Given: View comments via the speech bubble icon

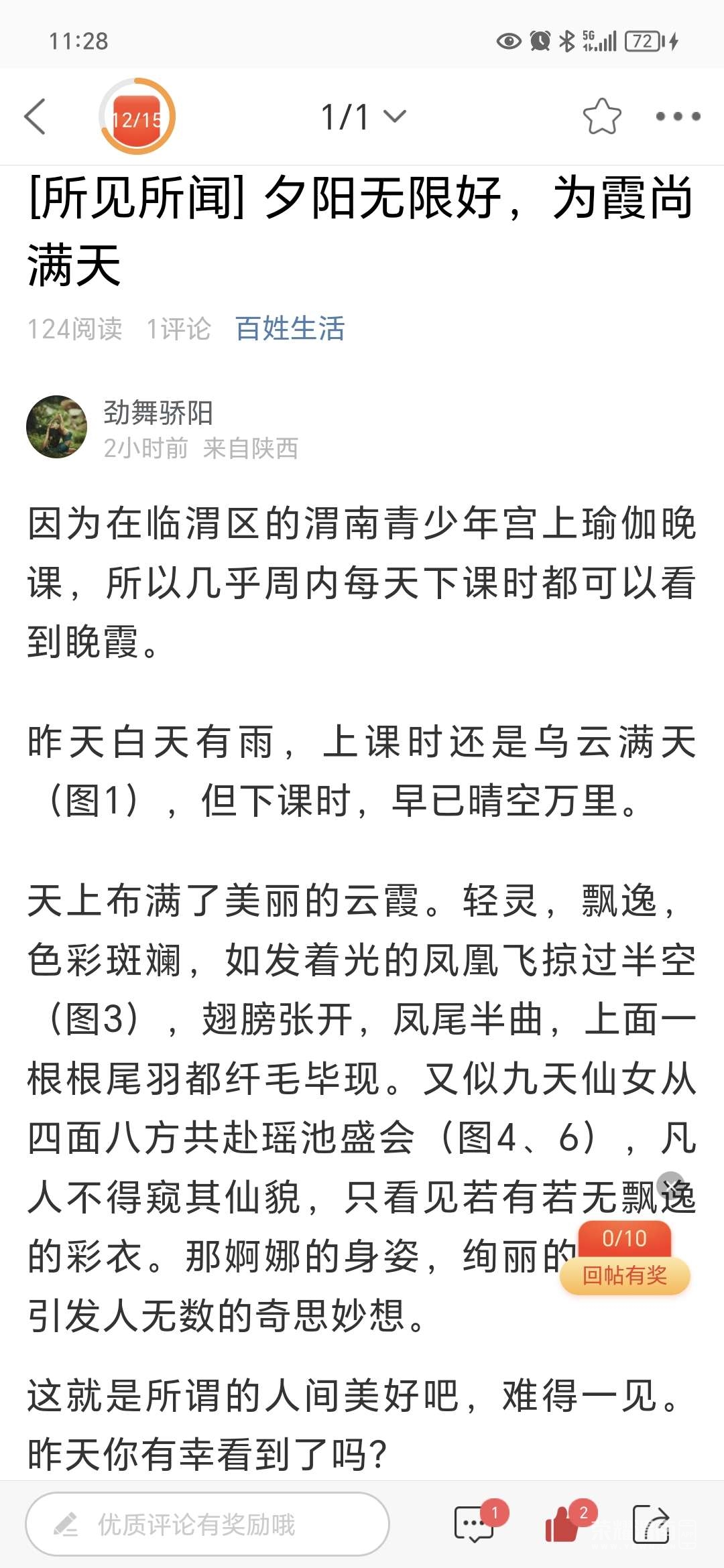Looking at the screenshot, I should [475, 1524].
